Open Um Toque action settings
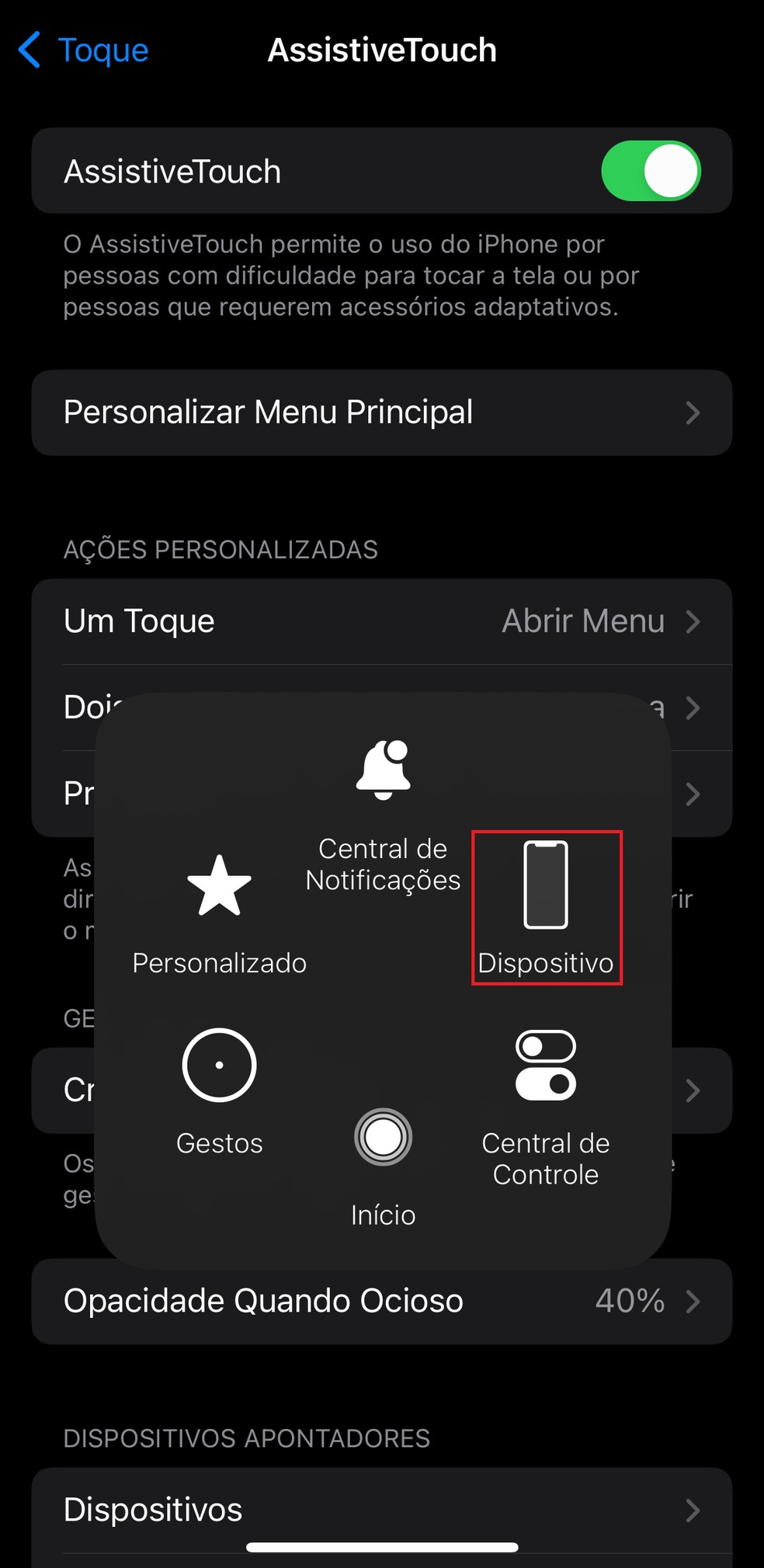The width and height of the screenshot is (764, 1568). 381,621
